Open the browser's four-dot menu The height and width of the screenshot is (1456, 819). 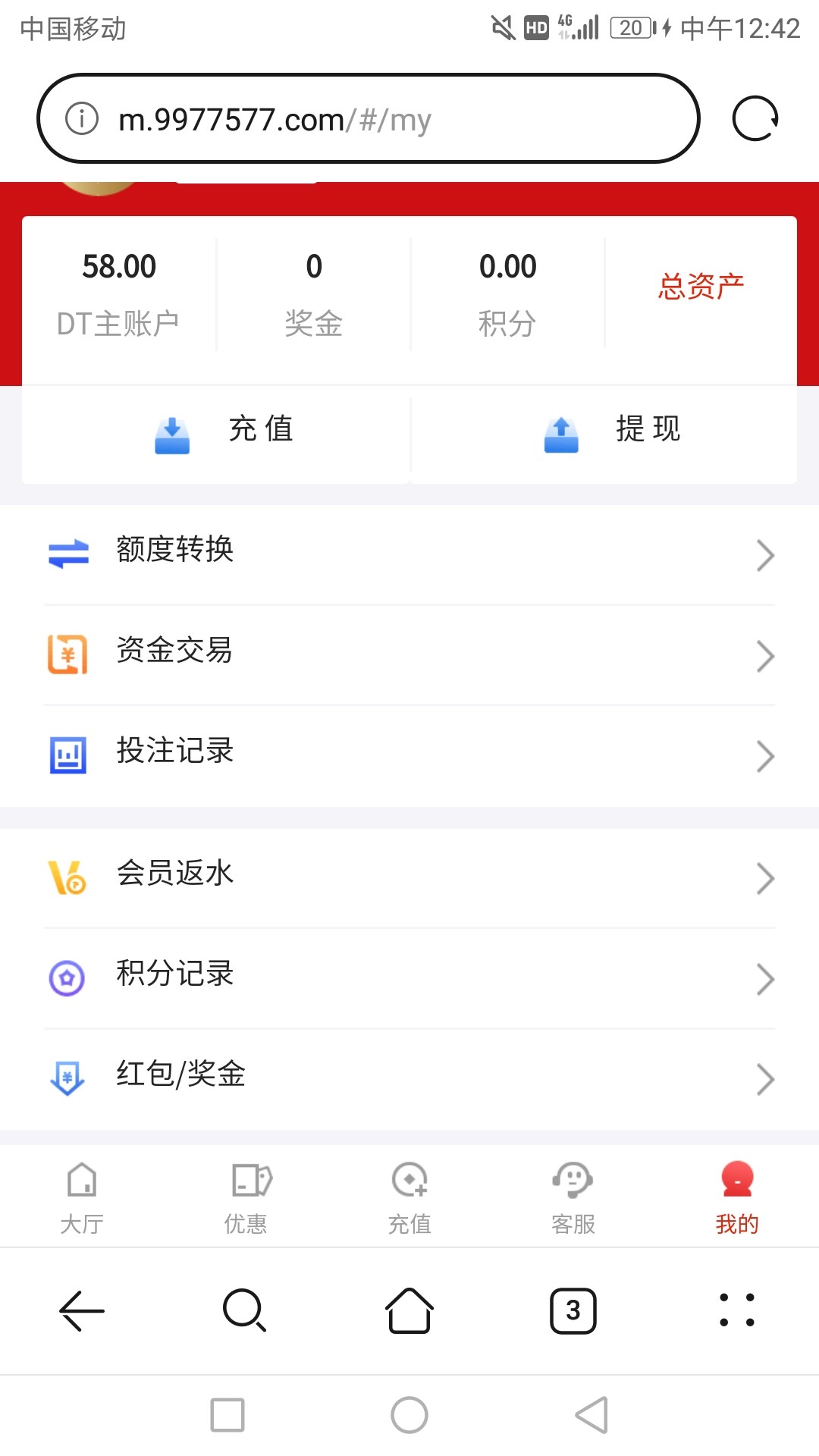point(736,1310)
